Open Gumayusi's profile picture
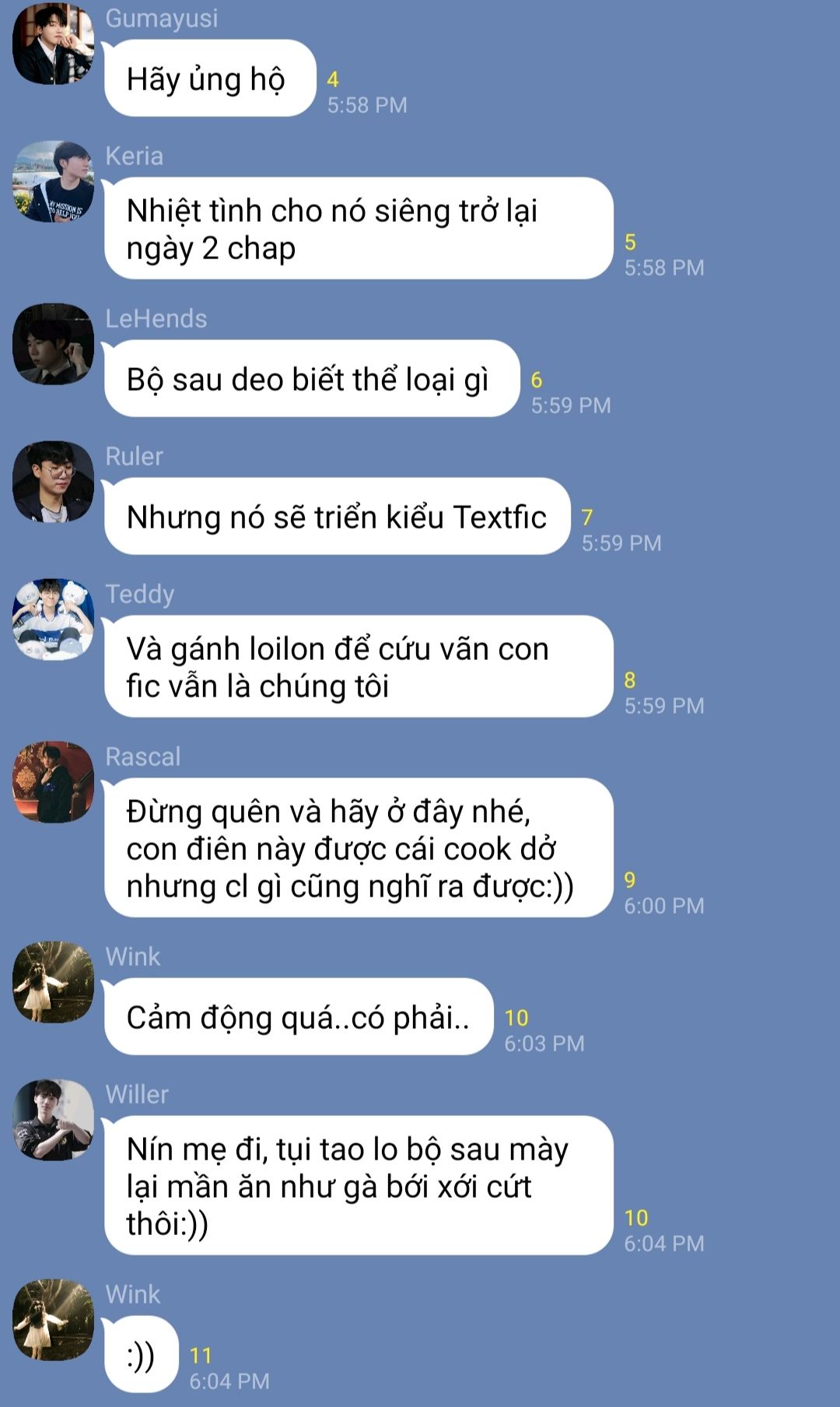Image resolution: width=840 pixels, height=1407 pixels. point(53,44)
